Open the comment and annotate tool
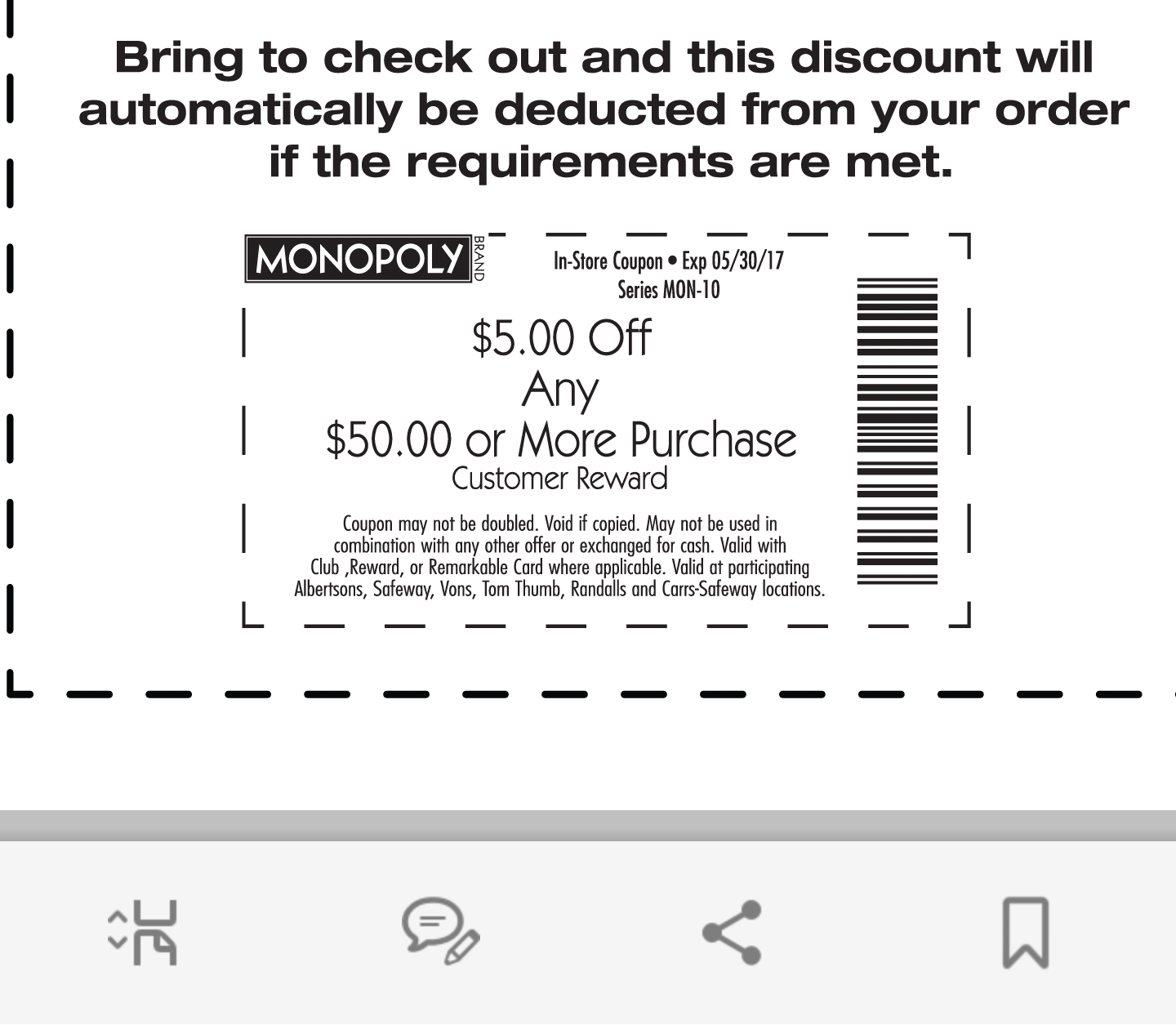Viewport: 1176px width, 1025px height. pos(439,933)
